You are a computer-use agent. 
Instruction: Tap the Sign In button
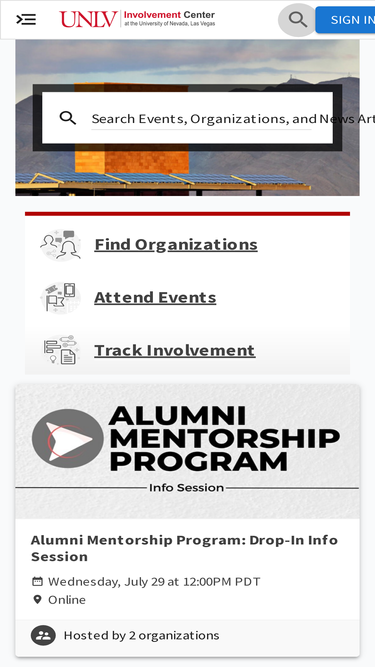[x=345, y=20]
